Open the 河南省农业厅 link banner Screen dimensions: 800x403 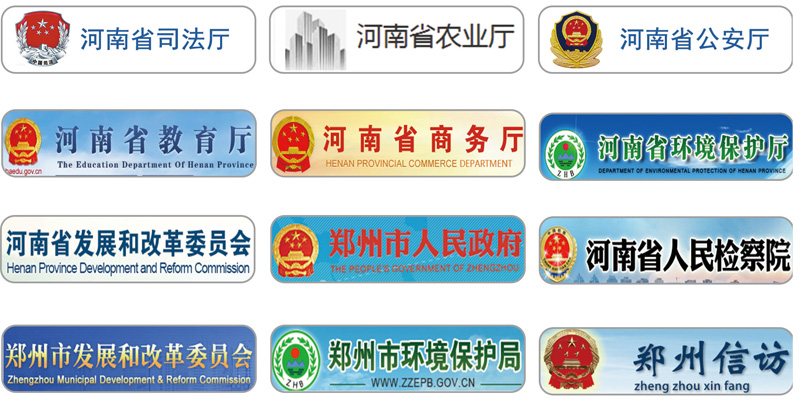[x=397, y=40]
